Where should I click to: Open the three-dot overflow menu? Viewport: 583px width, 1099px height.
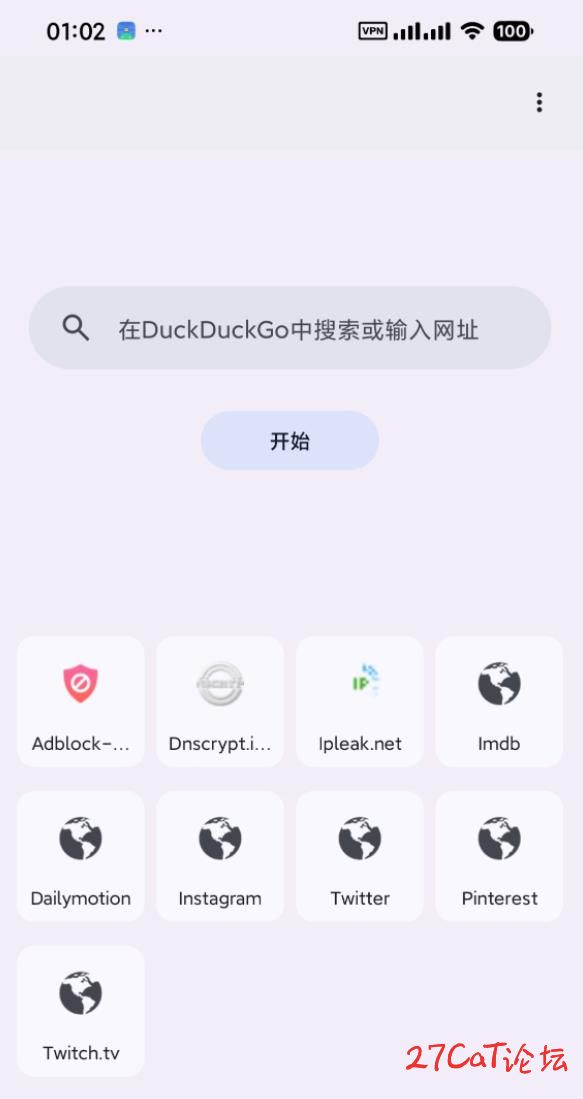click(x=538, y=102)
